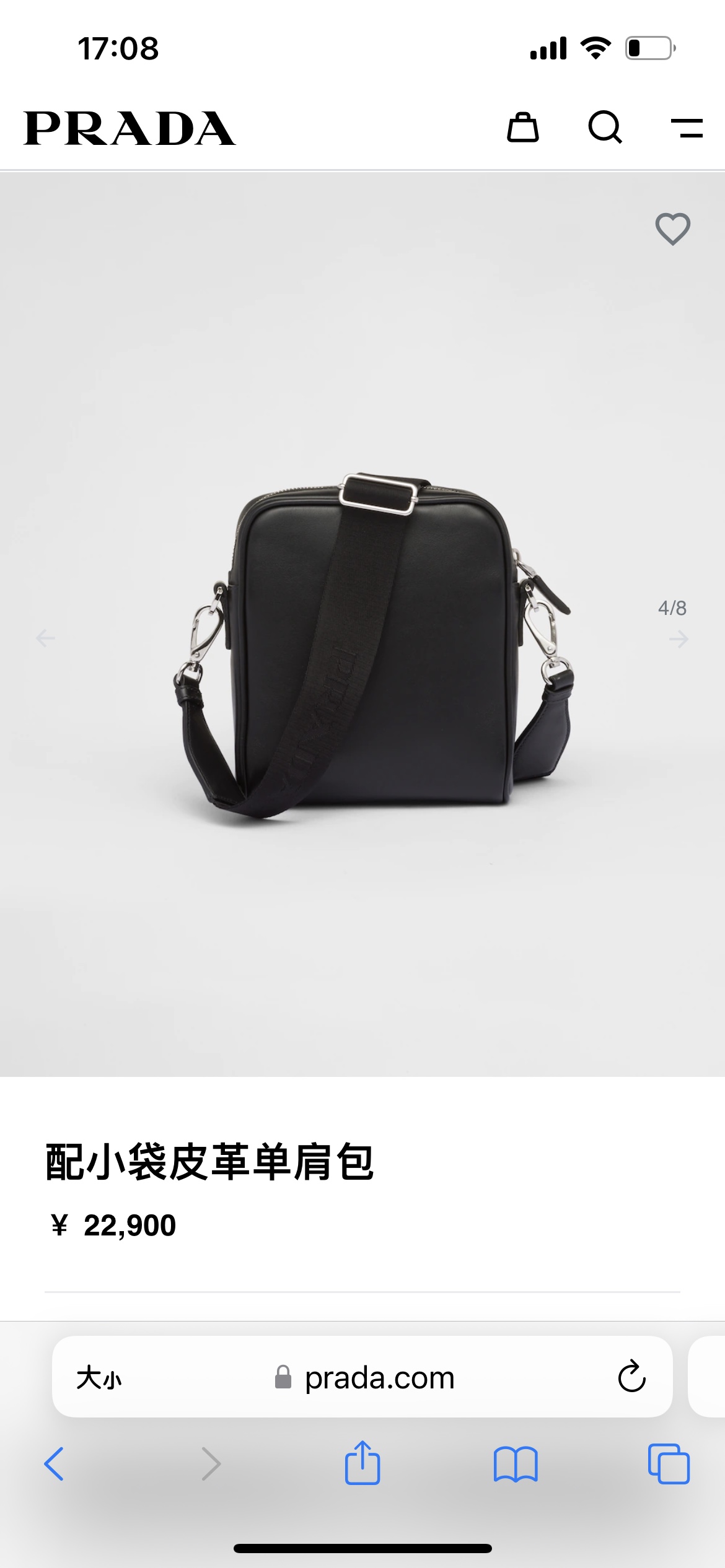This screenshot has width=725, height=1568.
Task: Open the hamburger menu
Action: point(687,128)
